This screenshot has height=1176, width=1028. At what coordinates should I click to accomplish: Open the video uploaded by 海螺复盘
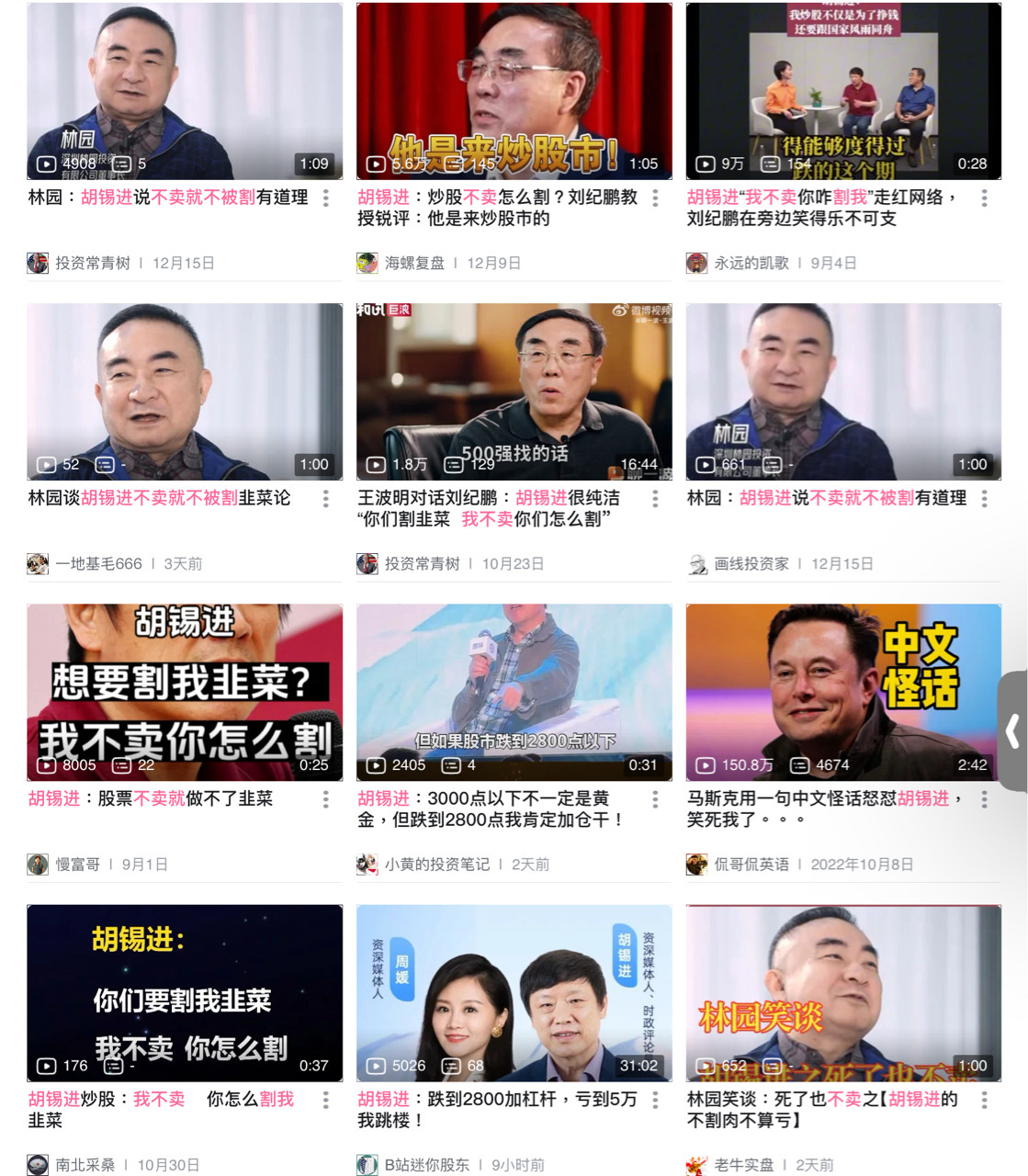pos(514,90)
